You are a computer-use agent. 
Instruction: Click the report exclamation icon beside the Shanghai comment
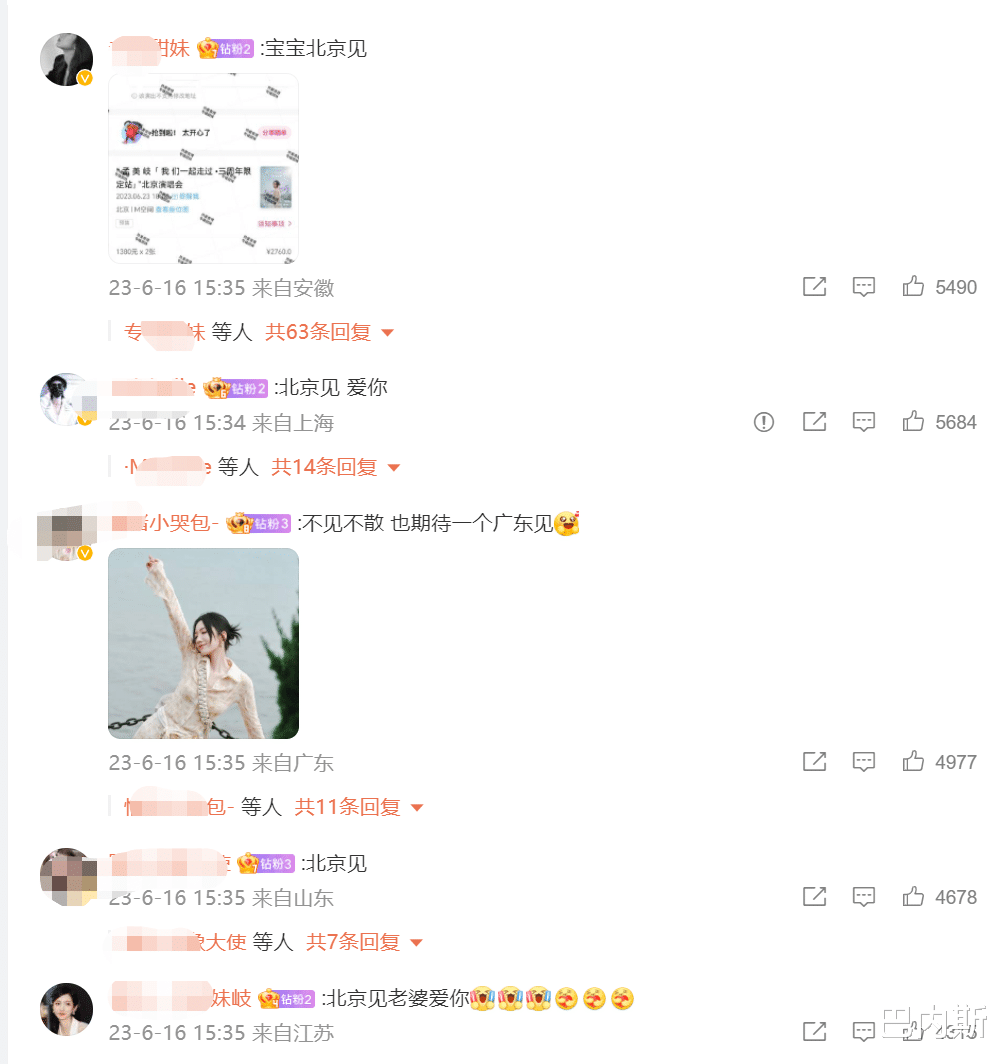pos(763,422)
